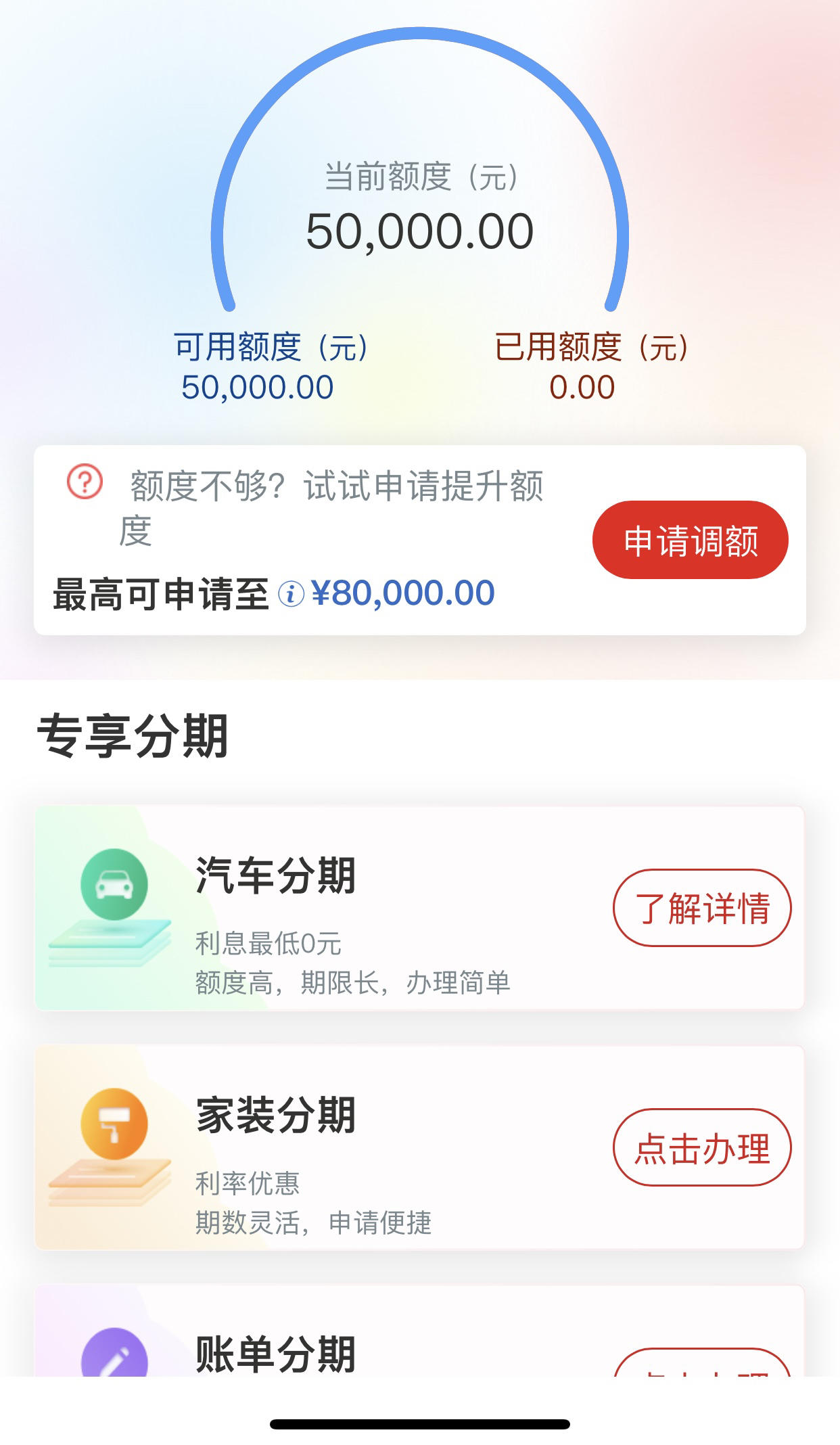The height and width of the screenshot is (1445, 840).
Task: Tap the 申请调额 button
Action: (x=690, y=540)
